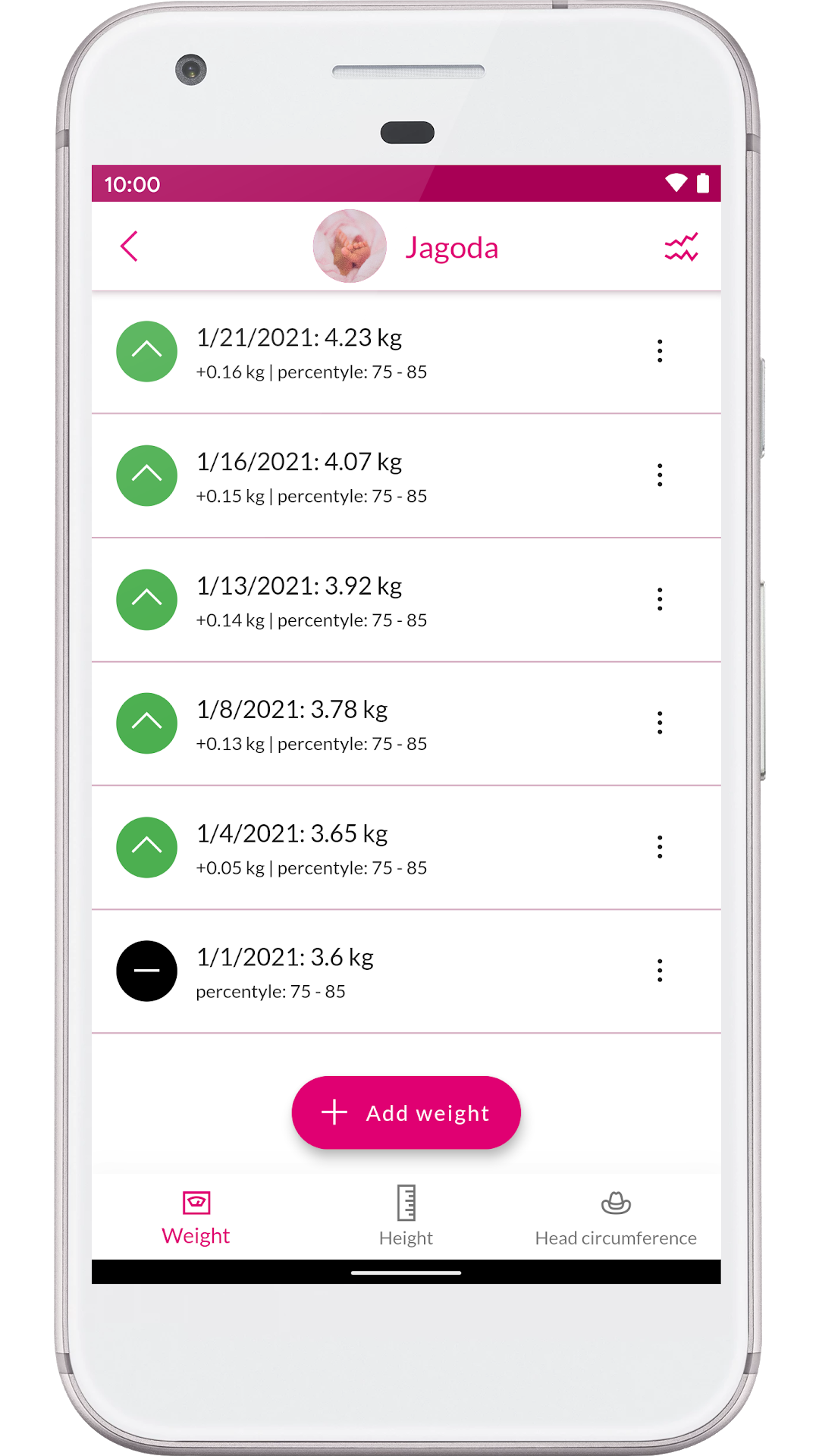
Task: Tap the Add weight button
Action: point(406,1112)
